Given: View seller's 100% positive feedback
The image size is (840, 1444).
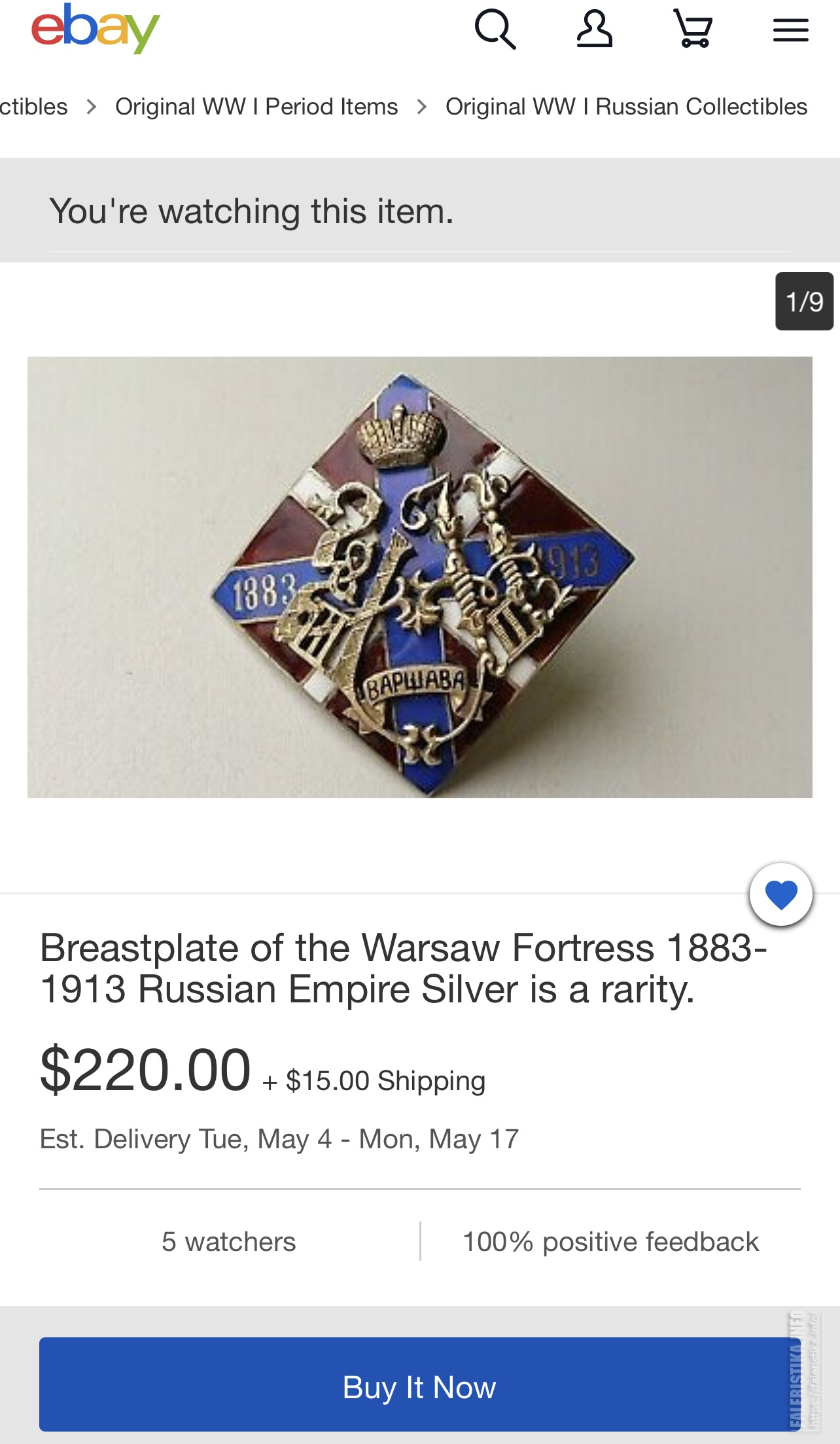Looking at the screenshot, I should pyautogui.click(x=610, y=1242).
